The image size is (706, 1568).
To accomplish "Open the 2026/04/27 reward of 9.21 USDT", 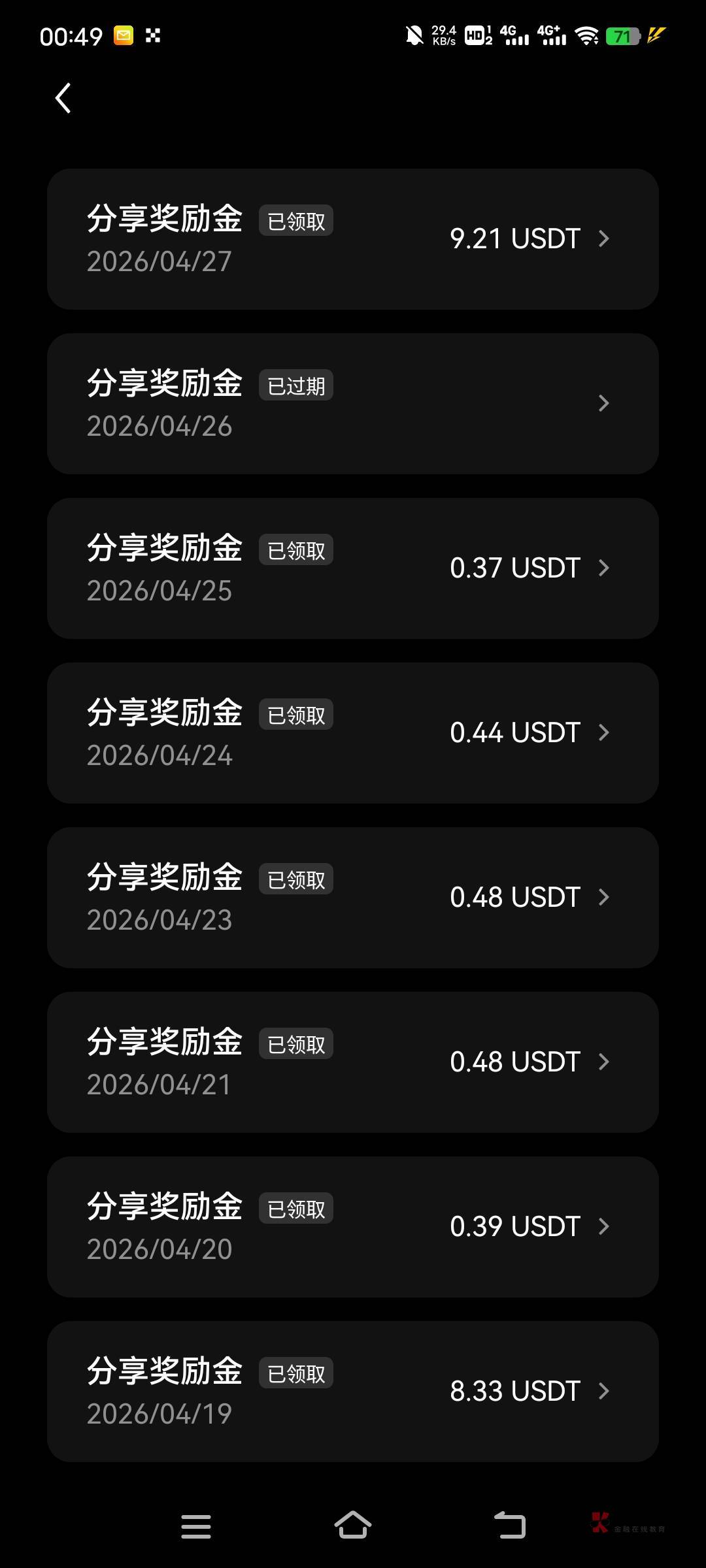I will pyautogui.click(x=352, y=239).
